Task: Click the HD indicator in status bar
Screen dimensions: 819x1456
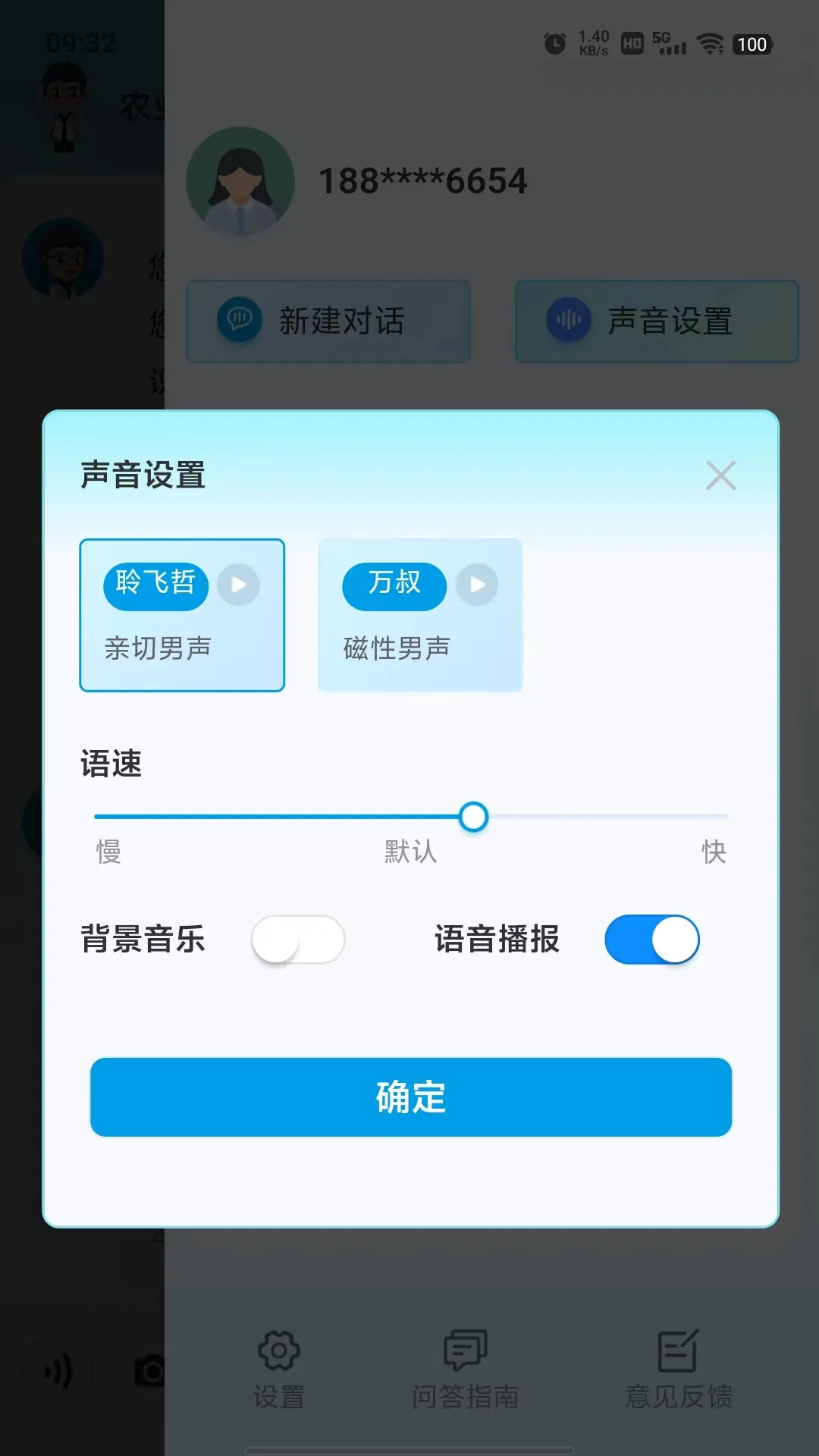Action: pyautogui.click(x=631, y=43)
